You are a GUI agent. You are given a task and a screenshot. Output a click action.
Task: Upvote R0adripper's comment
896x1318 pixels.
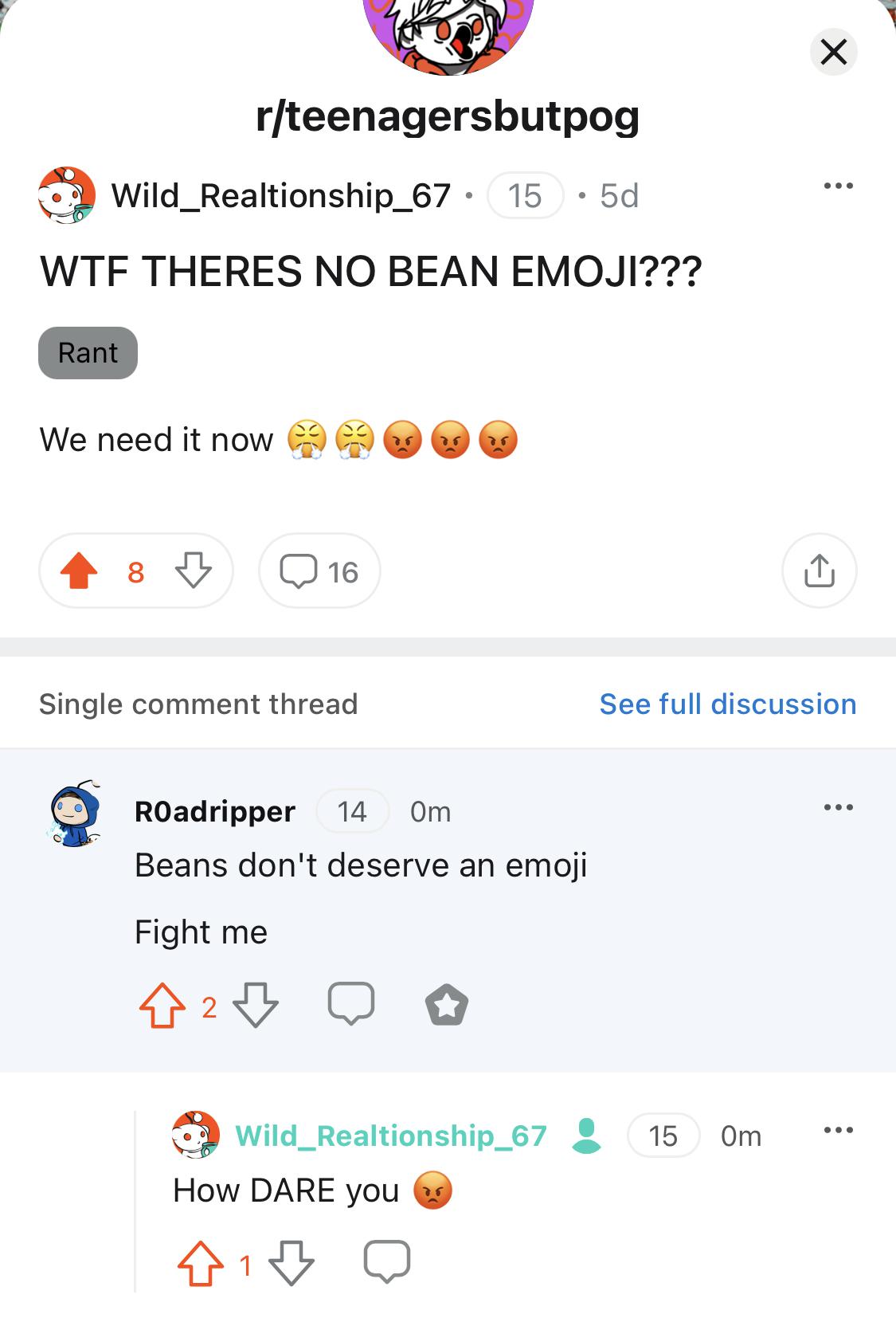click(x=162, y=1006)
